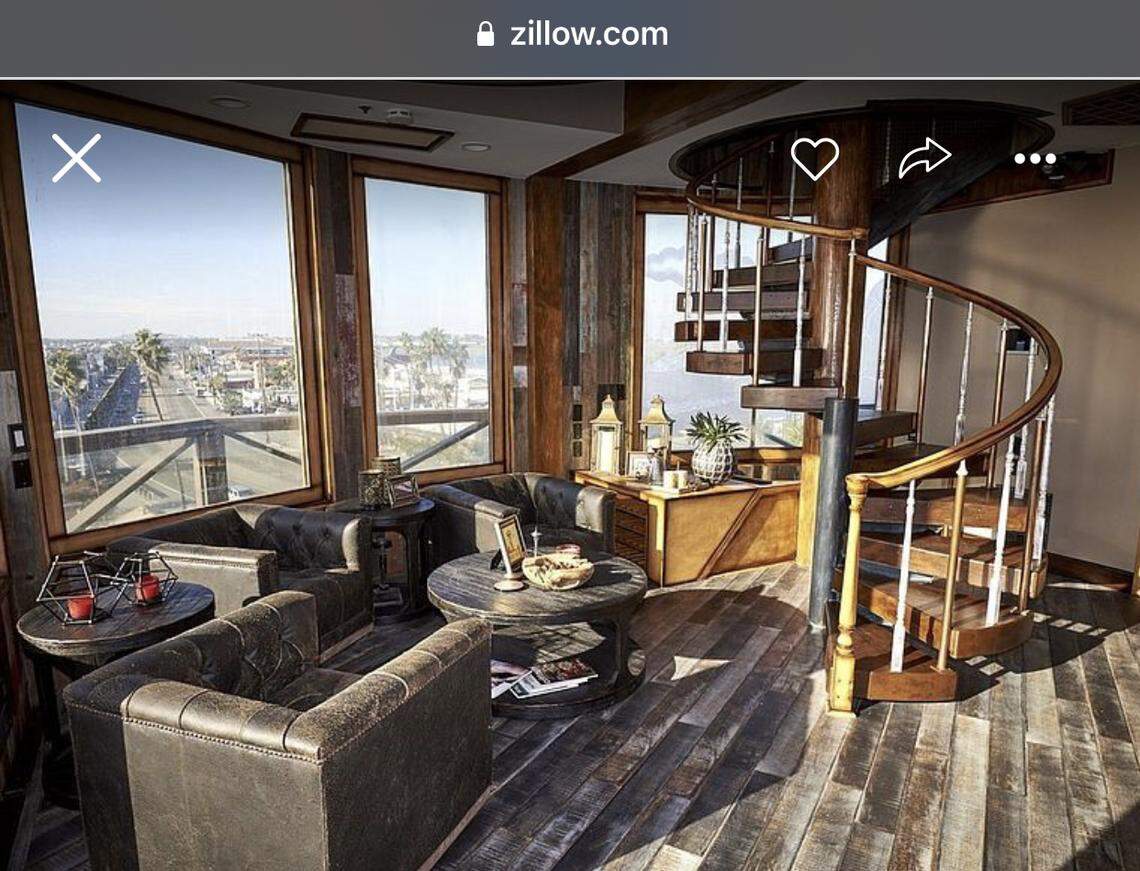Screen dimensions: 1140x871
Task: Save this home with the heart icon
Action: click(x=814, y=158)
